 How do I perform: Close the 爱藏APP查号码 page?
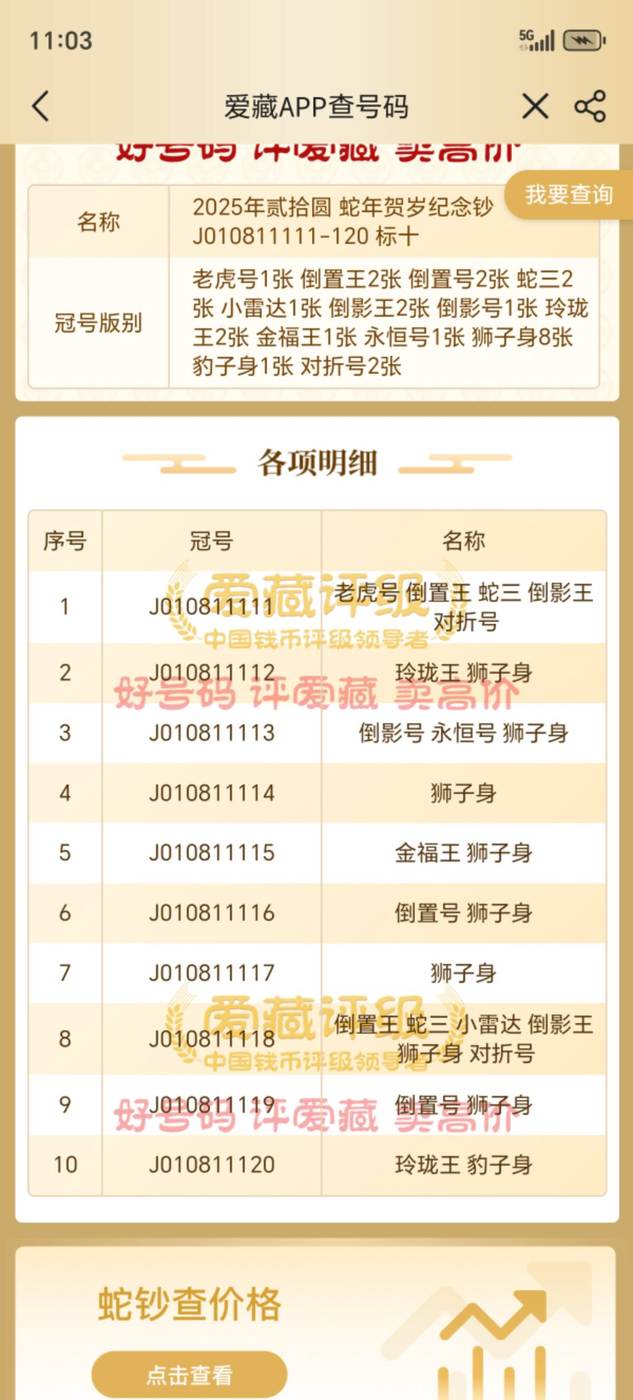(535, 106)
